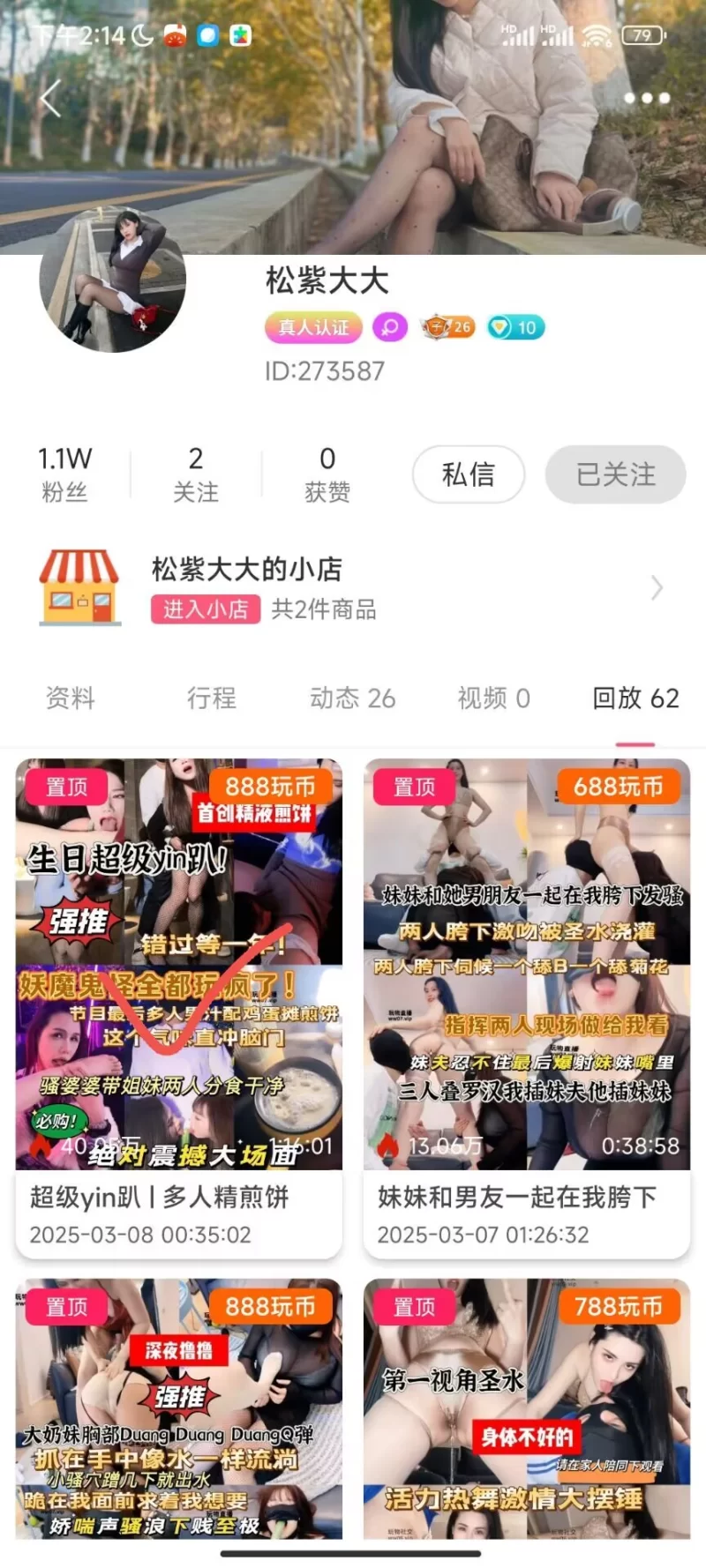The image size is (706, 1568).
Task: Open the pinned 788玩币 replay card
Action: [527, 1411]
